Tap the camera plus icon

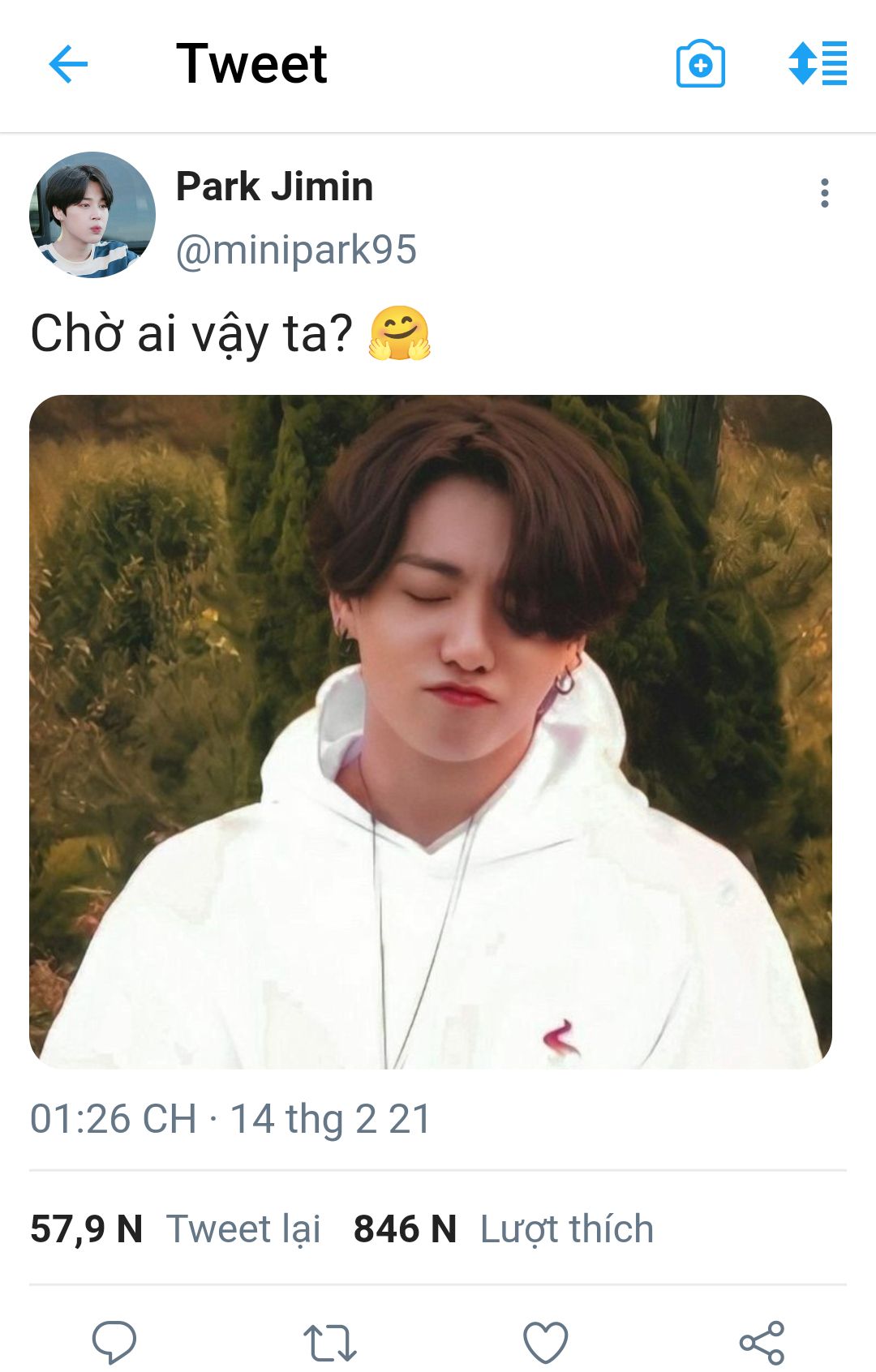[x=700, y=64]
